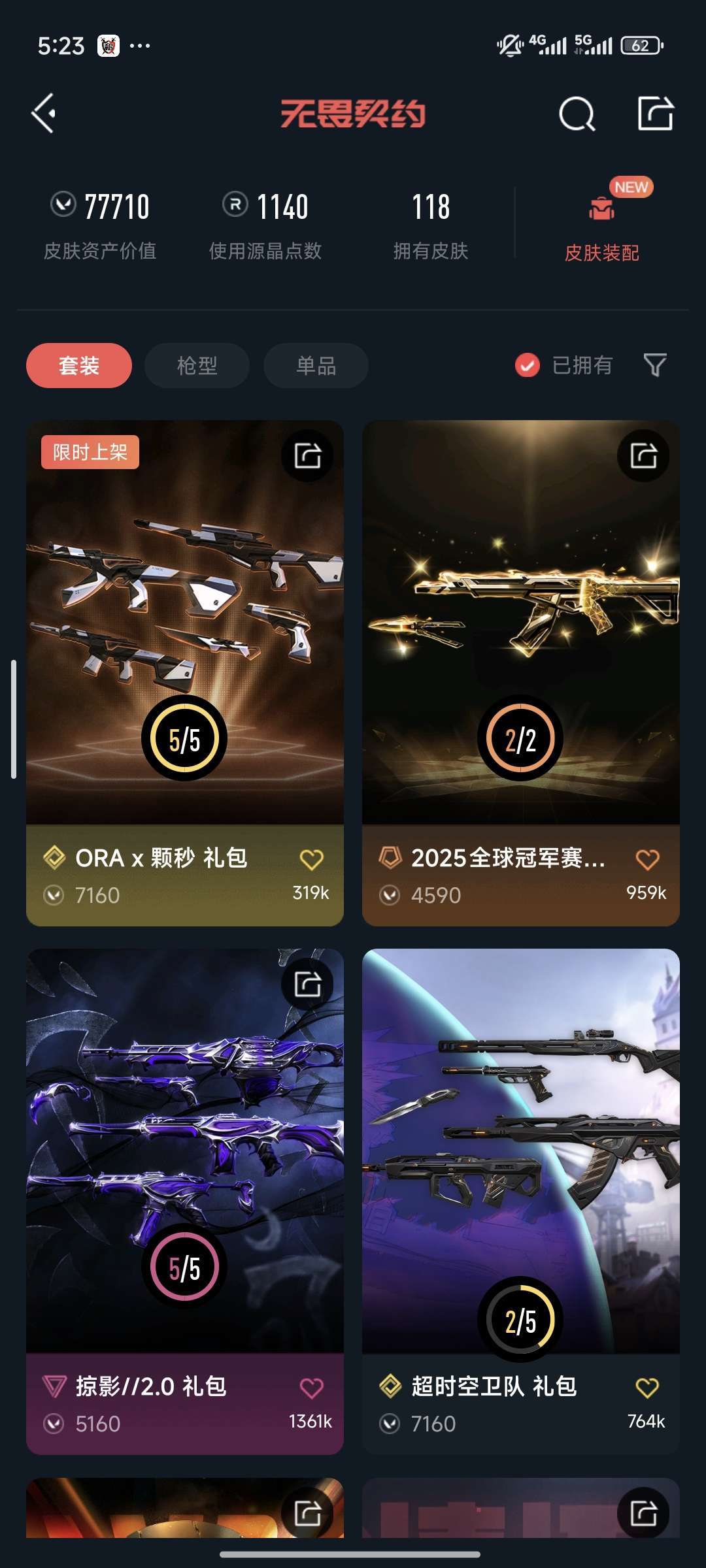Select the 套装 tab

coord(79,365)
